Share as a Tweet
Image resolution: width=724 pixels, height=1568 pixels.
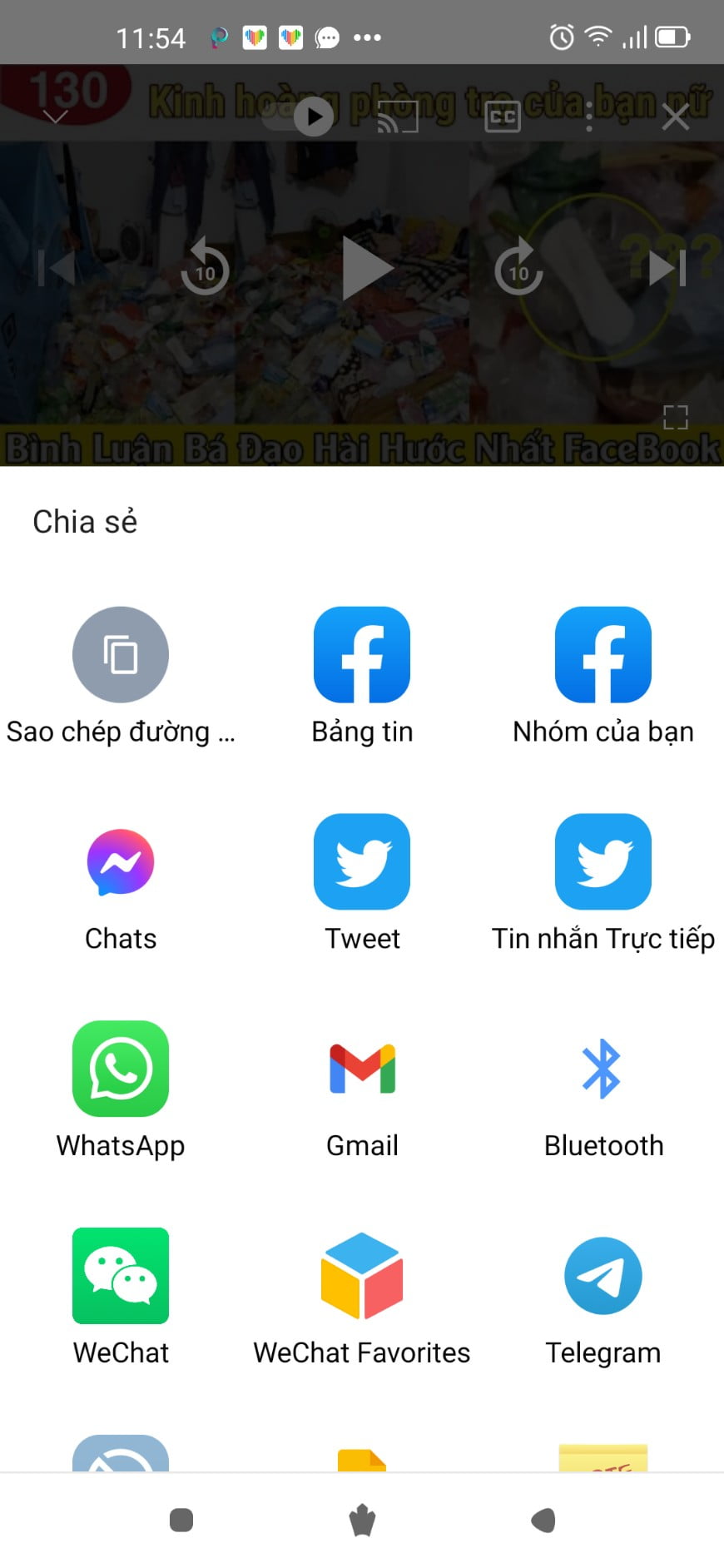pos(362,862)
